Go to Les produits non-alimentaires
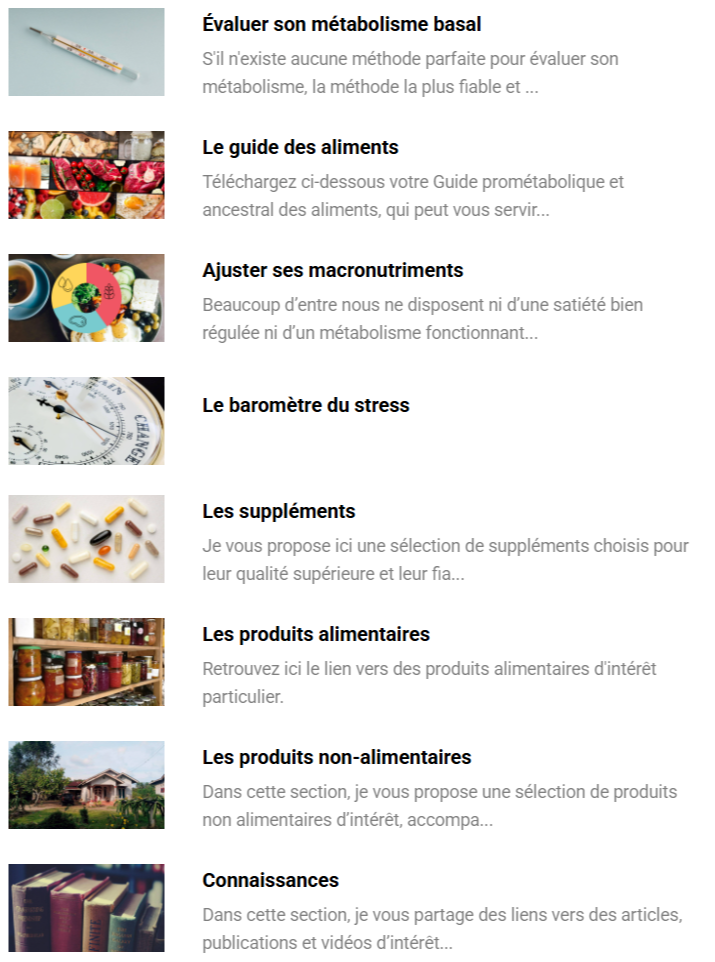This screenshot has width=715, height=962. 336,757
